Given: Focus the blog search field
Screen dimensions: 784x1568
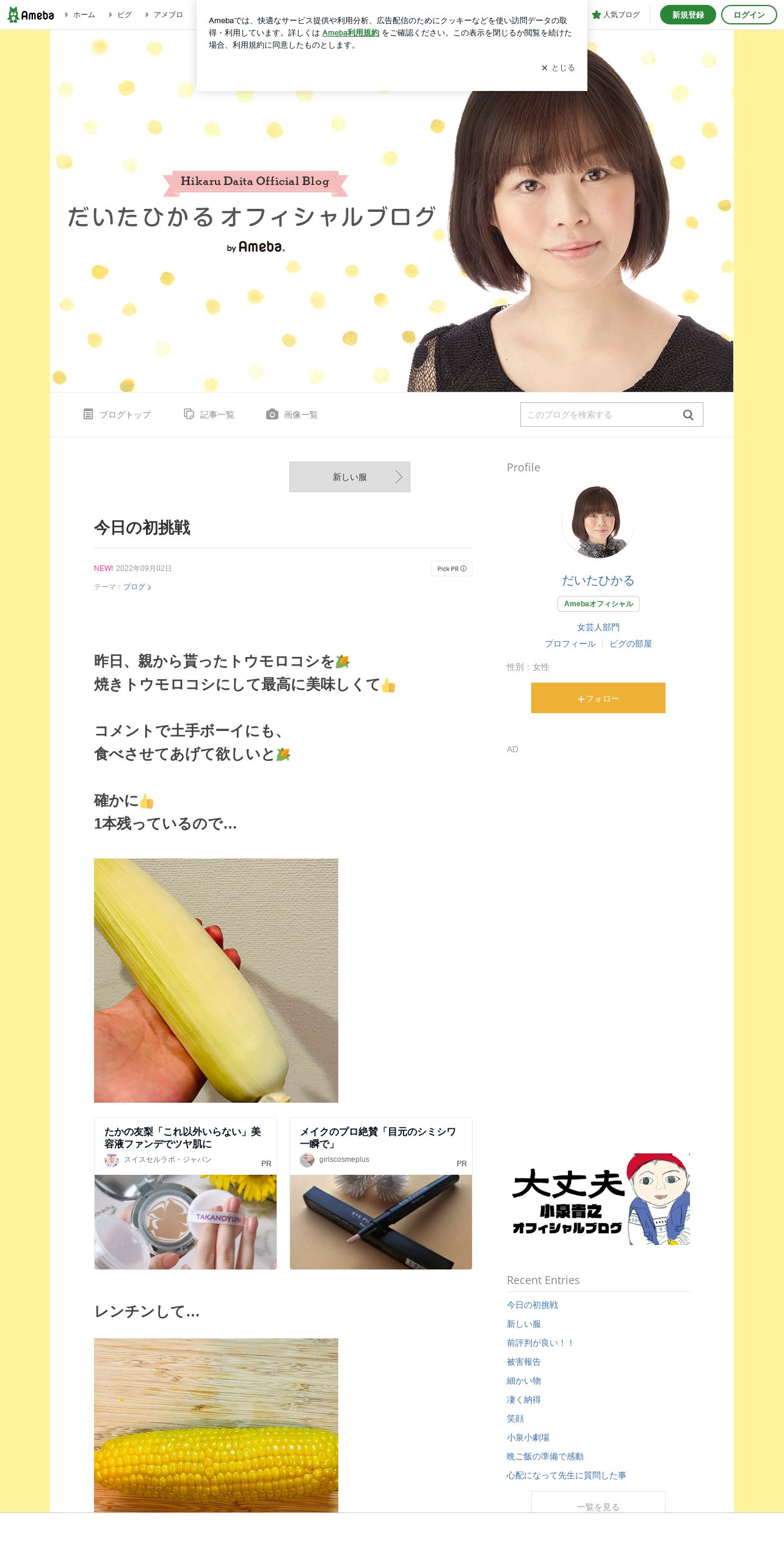Looking at the screenshot, I should coord(598,415).
